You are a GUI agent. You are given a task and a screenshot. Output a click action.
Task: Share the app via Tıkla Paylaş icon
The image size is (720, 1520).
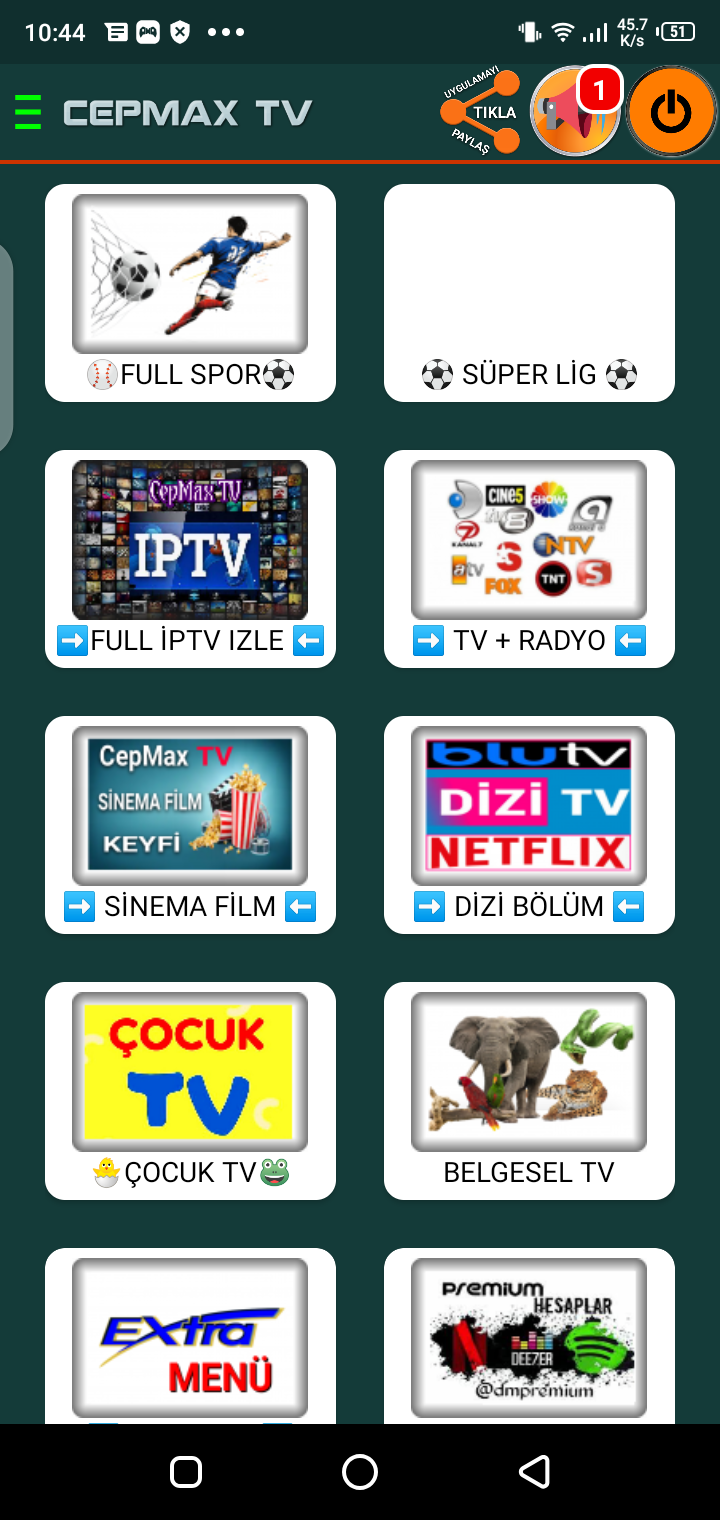coord(482,113)
